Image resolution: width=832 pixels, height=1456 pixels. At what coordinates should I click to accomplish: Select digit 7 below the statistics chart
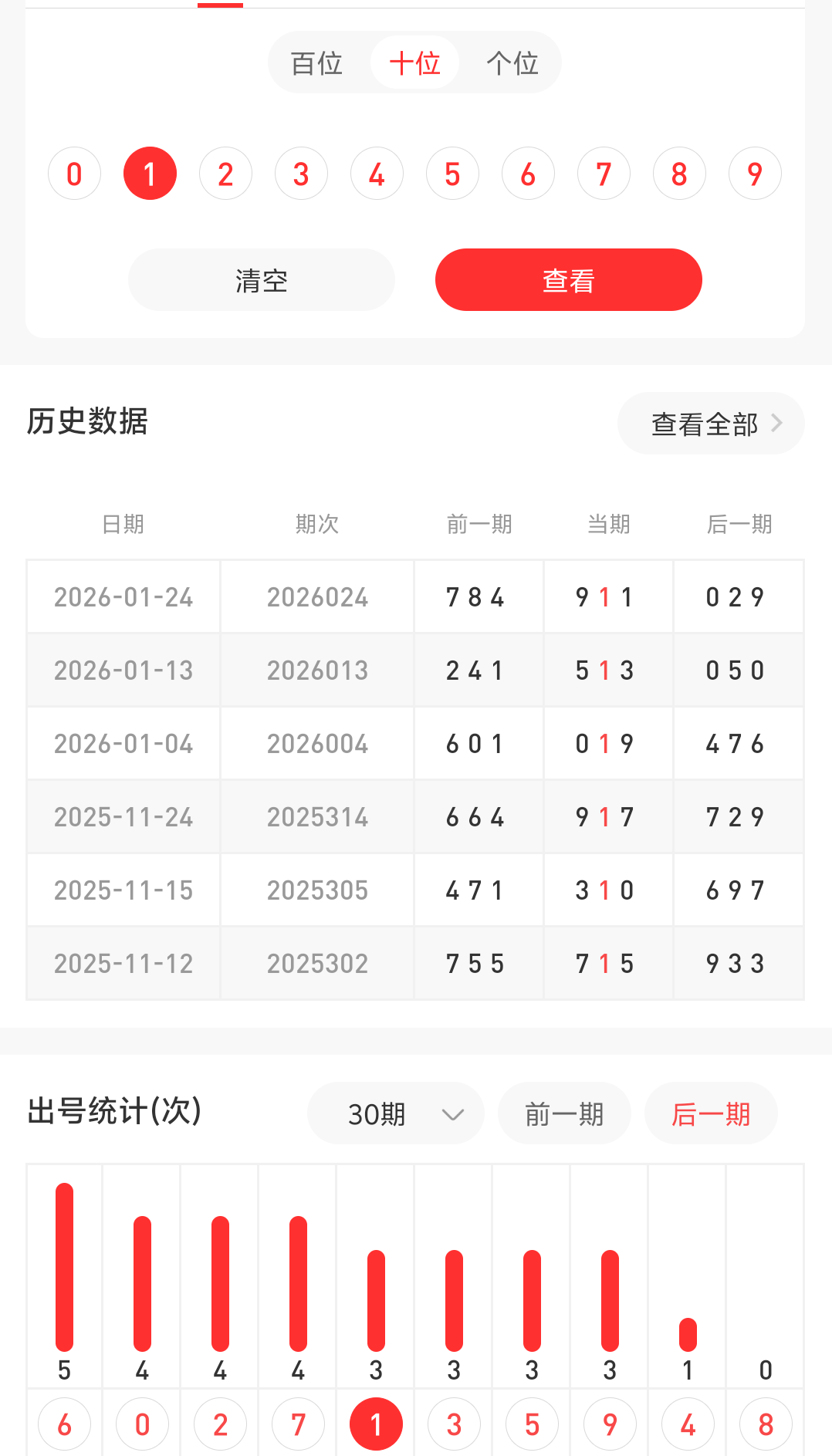pyautogui.click(x=298, y=1424)
